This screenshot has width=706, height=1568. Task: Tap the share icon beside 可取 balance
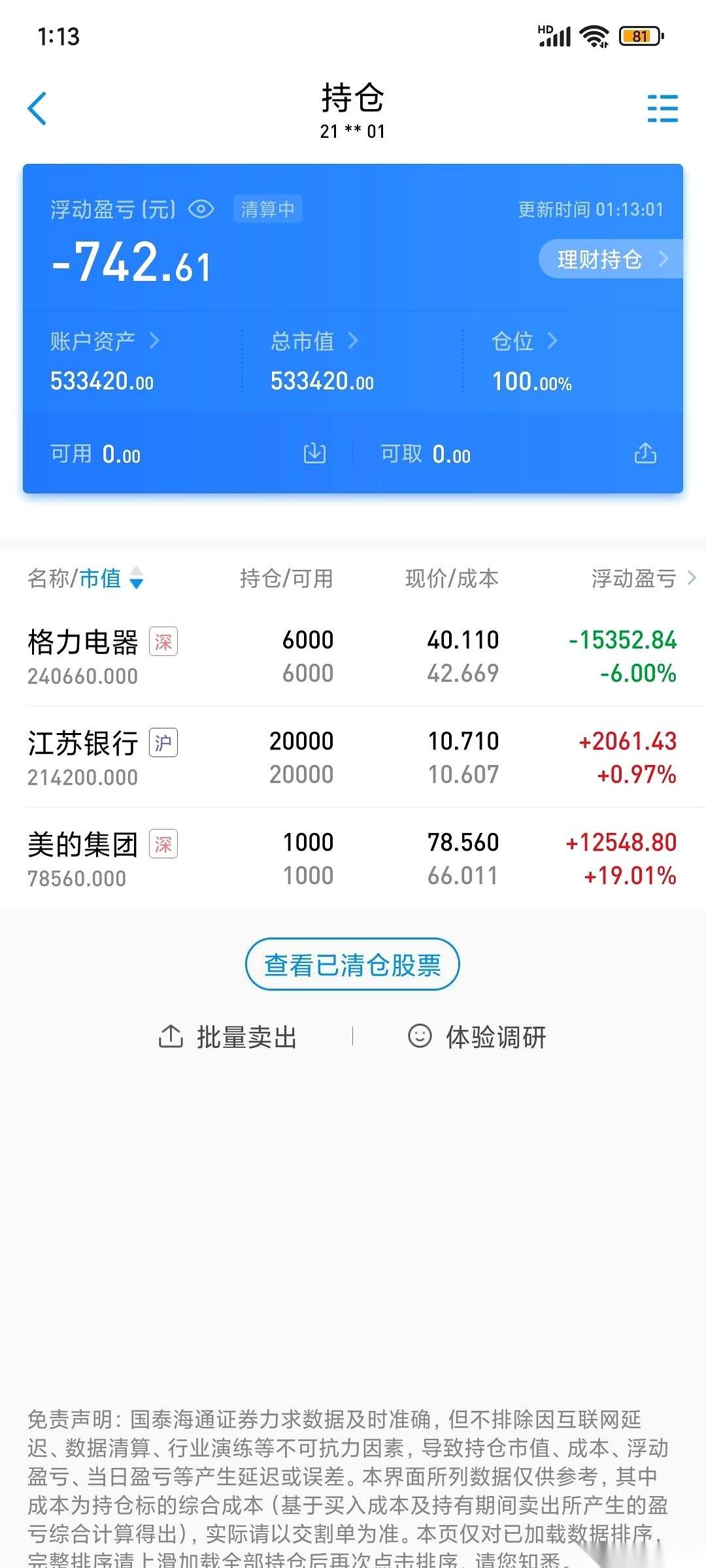(646, 452)
